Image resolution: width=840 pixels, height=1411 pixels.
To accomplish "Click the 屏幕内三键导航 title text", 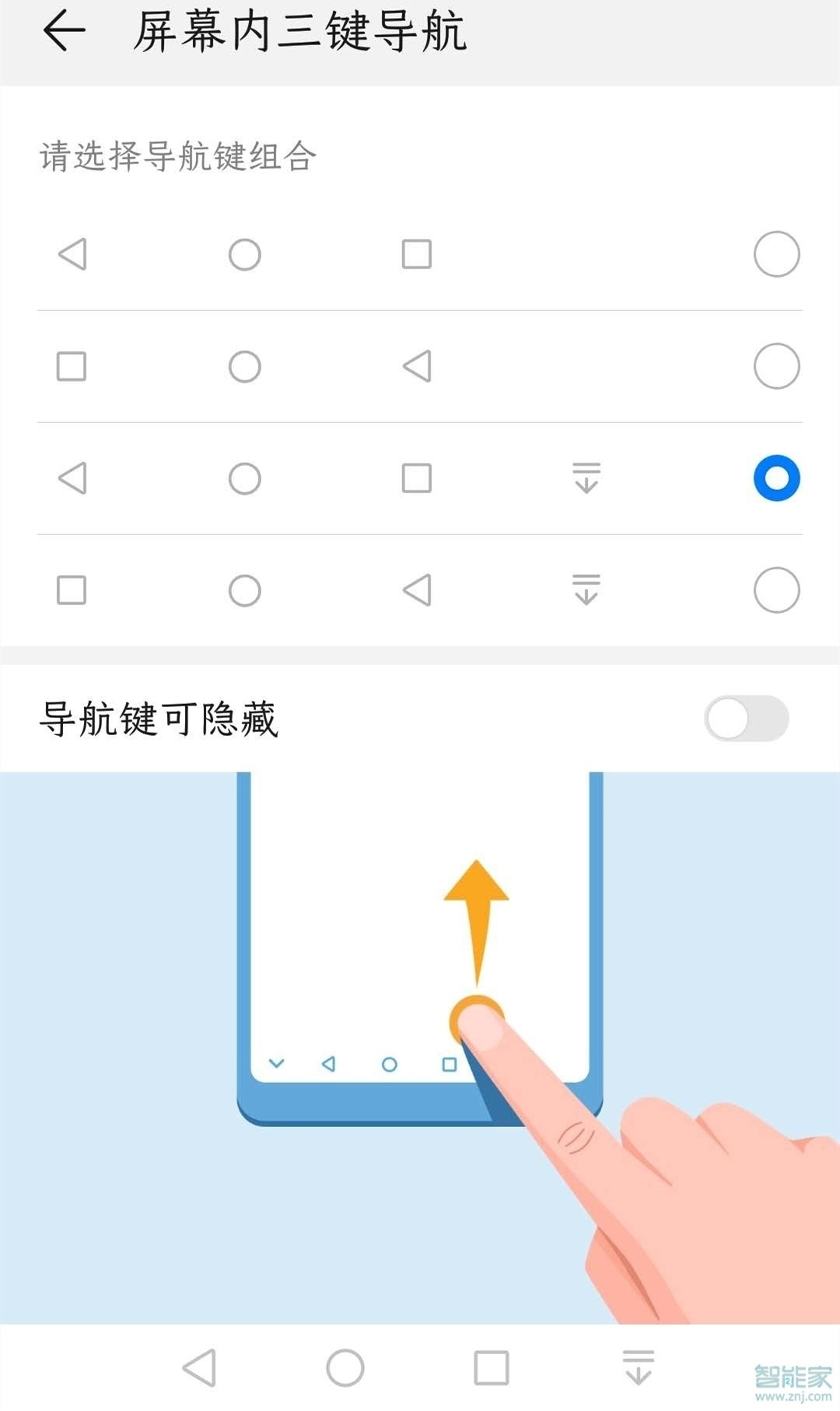I will (303, 30).
